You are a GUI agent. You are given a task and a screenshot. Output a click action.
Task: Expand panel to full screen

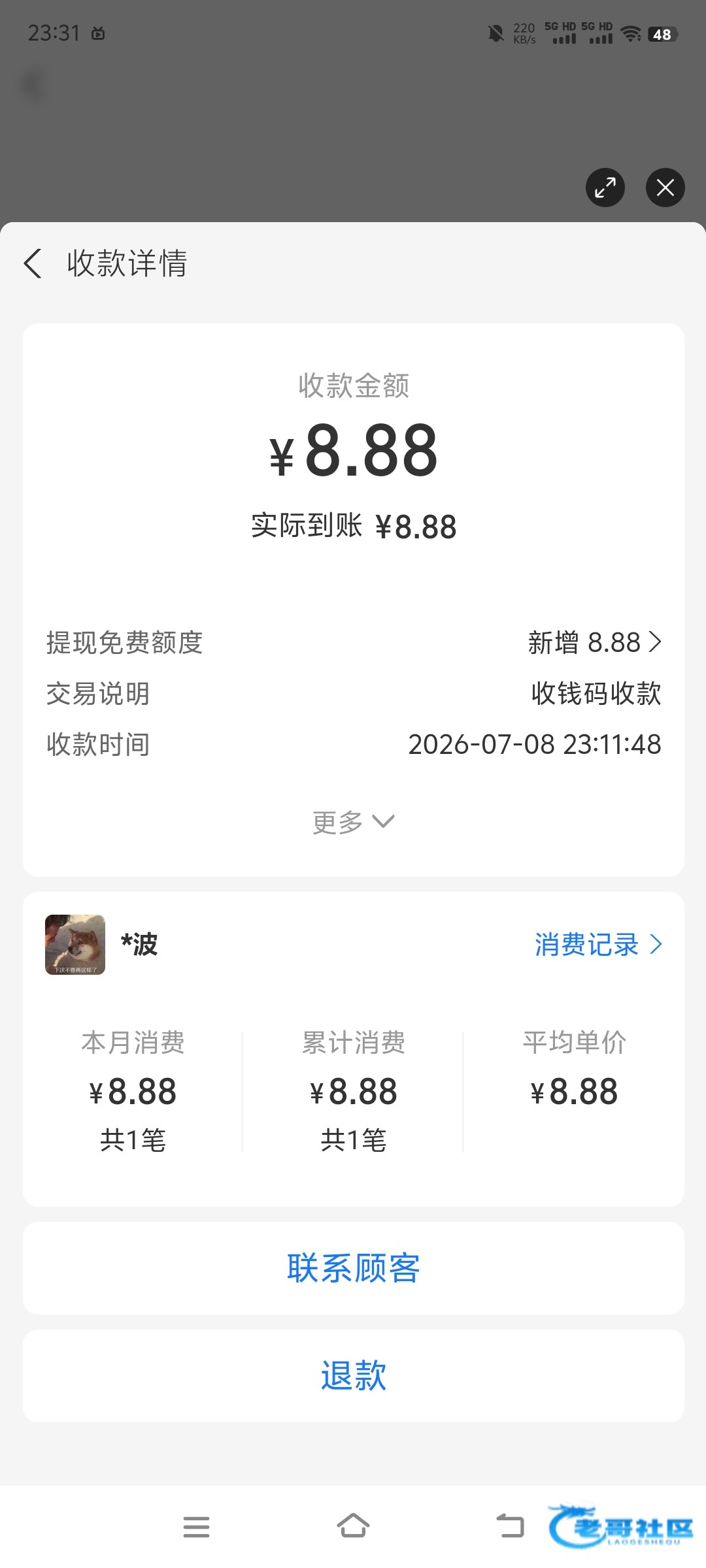[605, 188]
